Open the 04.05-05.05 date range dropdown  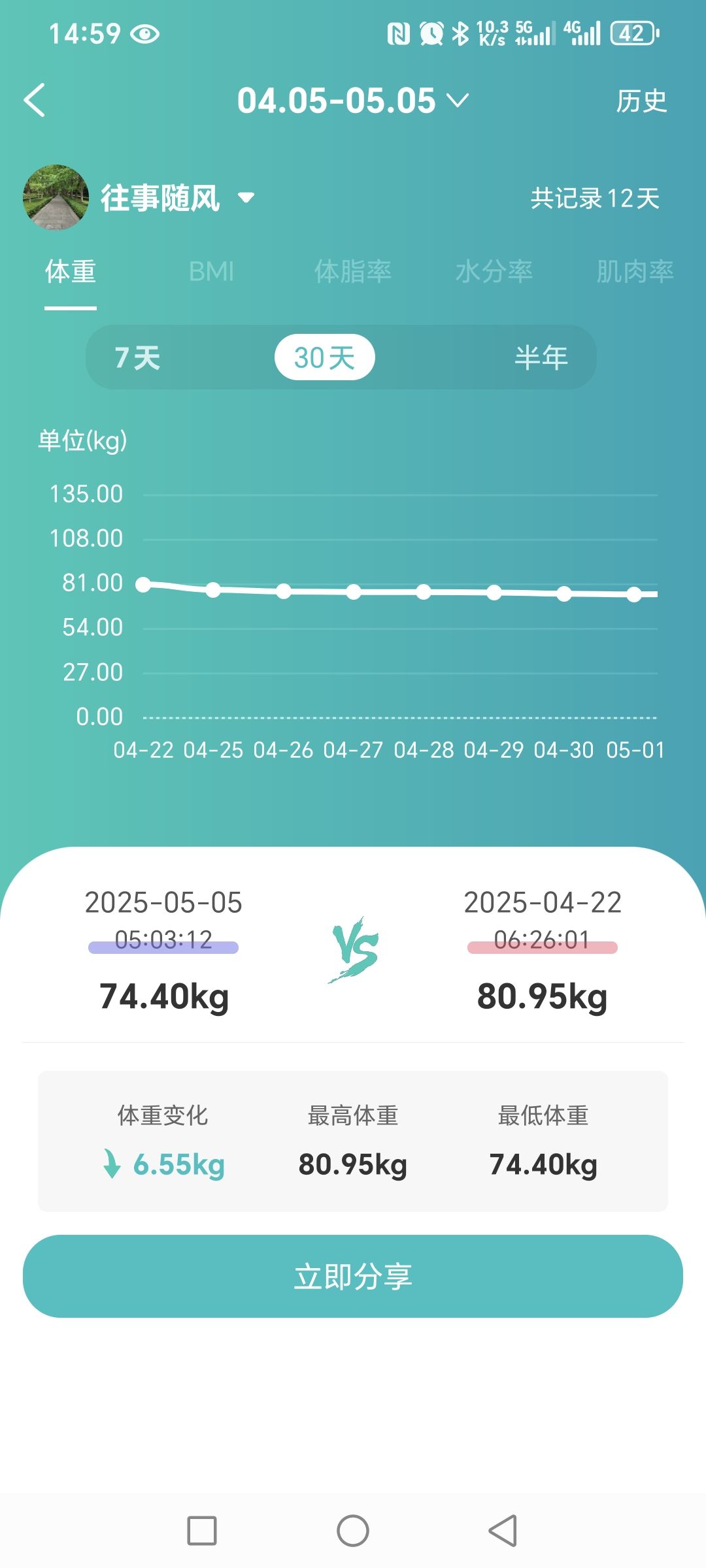pyautogui.click(x=353, y=101)
